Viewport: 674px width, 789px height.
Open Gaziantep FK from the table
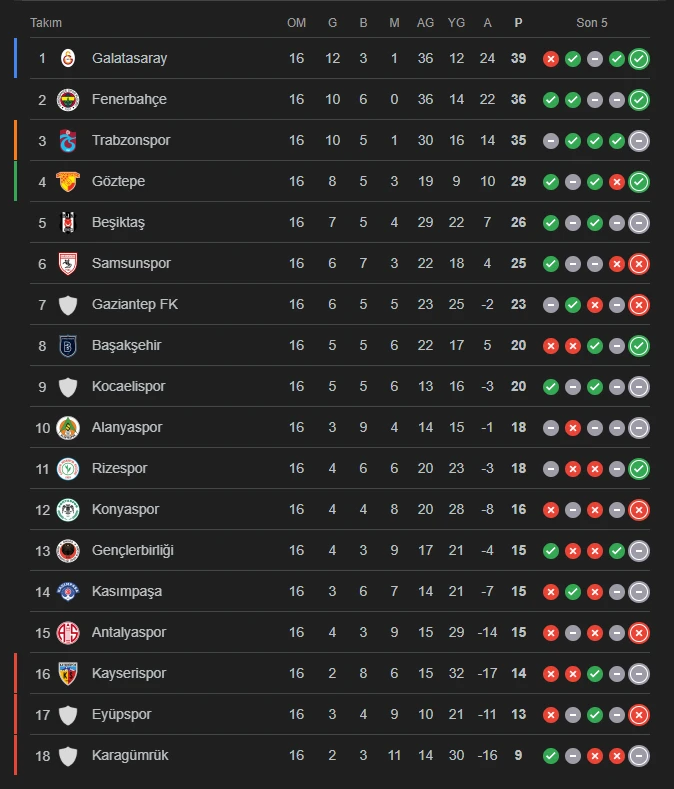134,304
